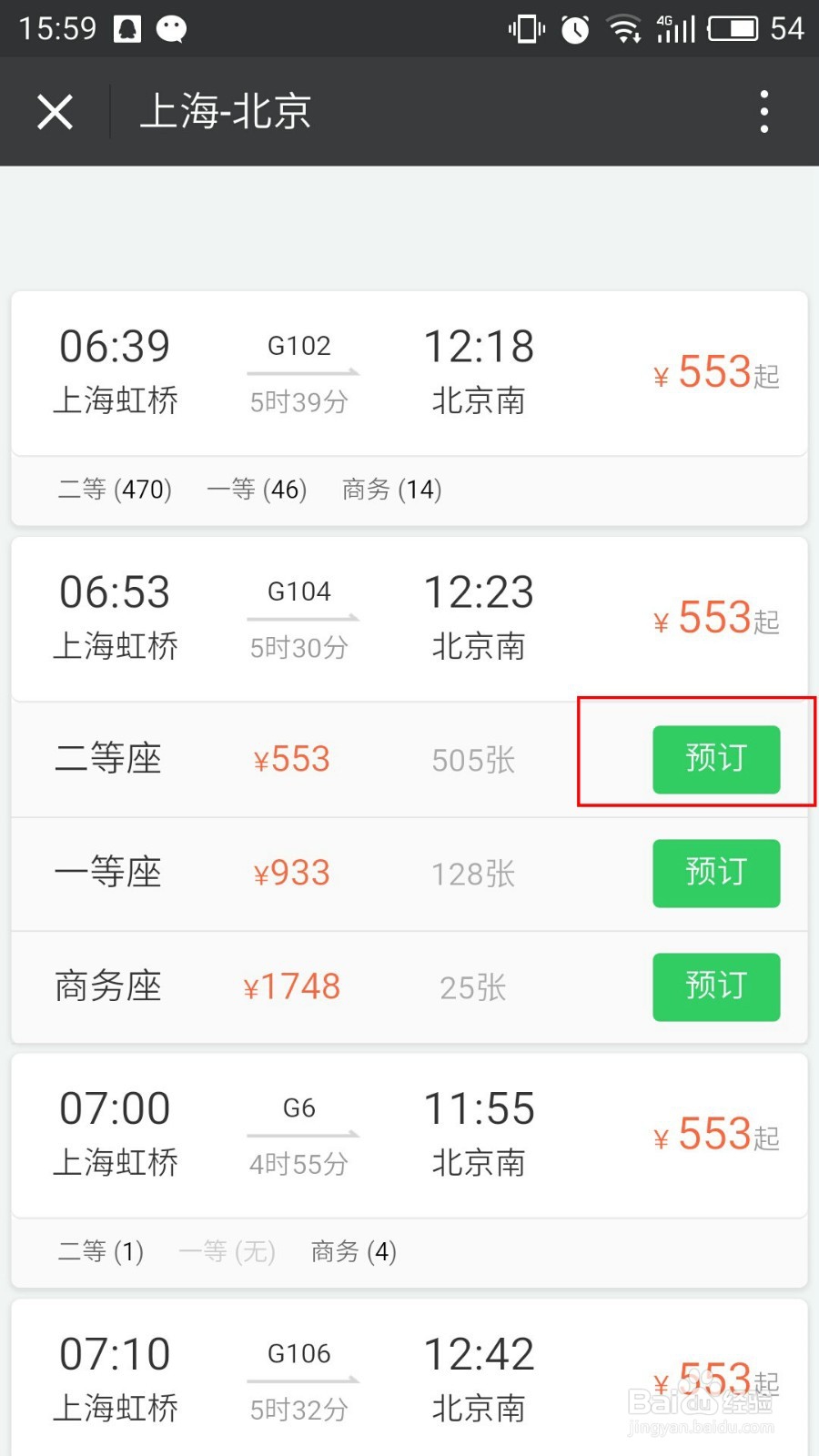
Task: Close the 上海-北京 page
Action: [55, 112]
